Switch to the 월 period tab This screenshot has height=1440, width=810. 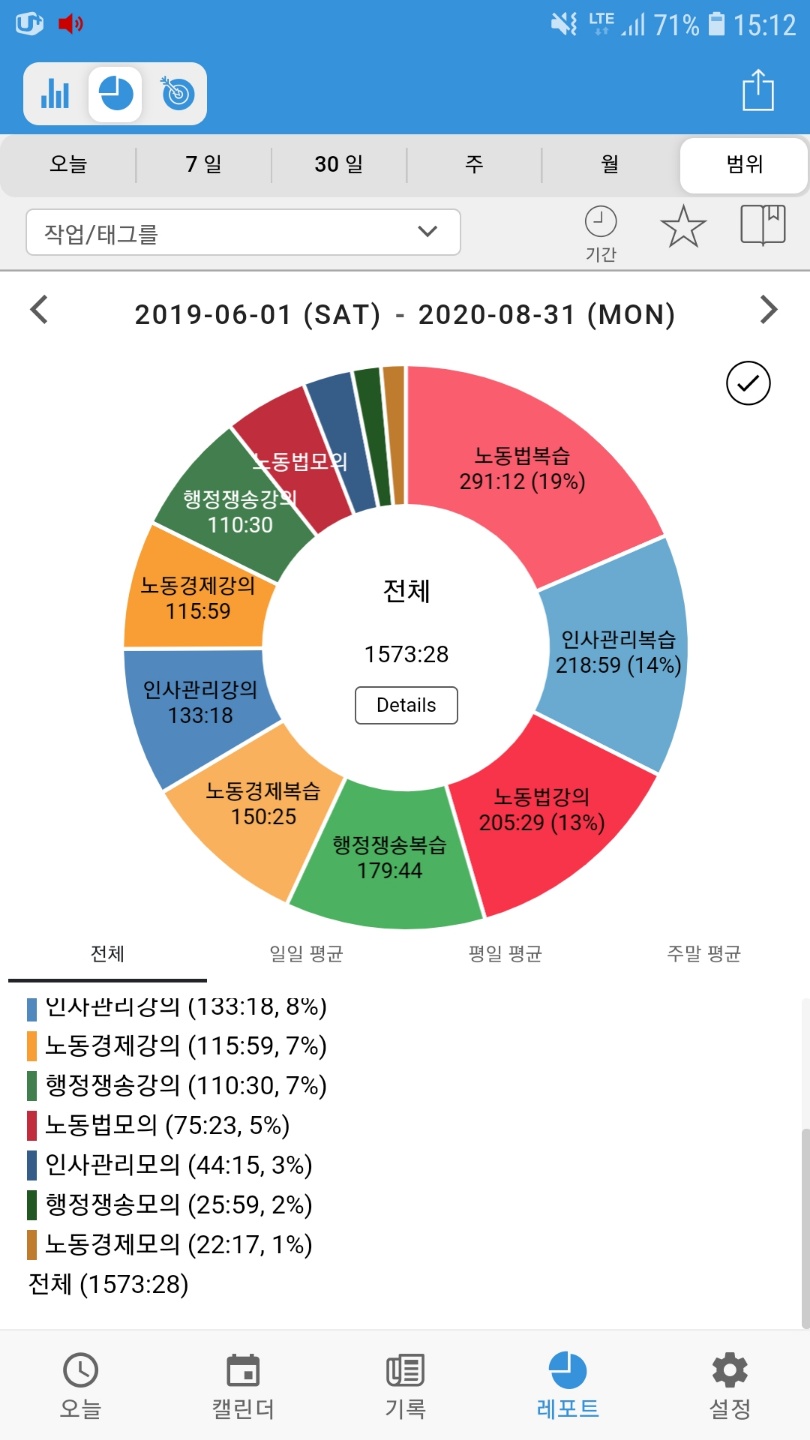(x=609, y=164)
